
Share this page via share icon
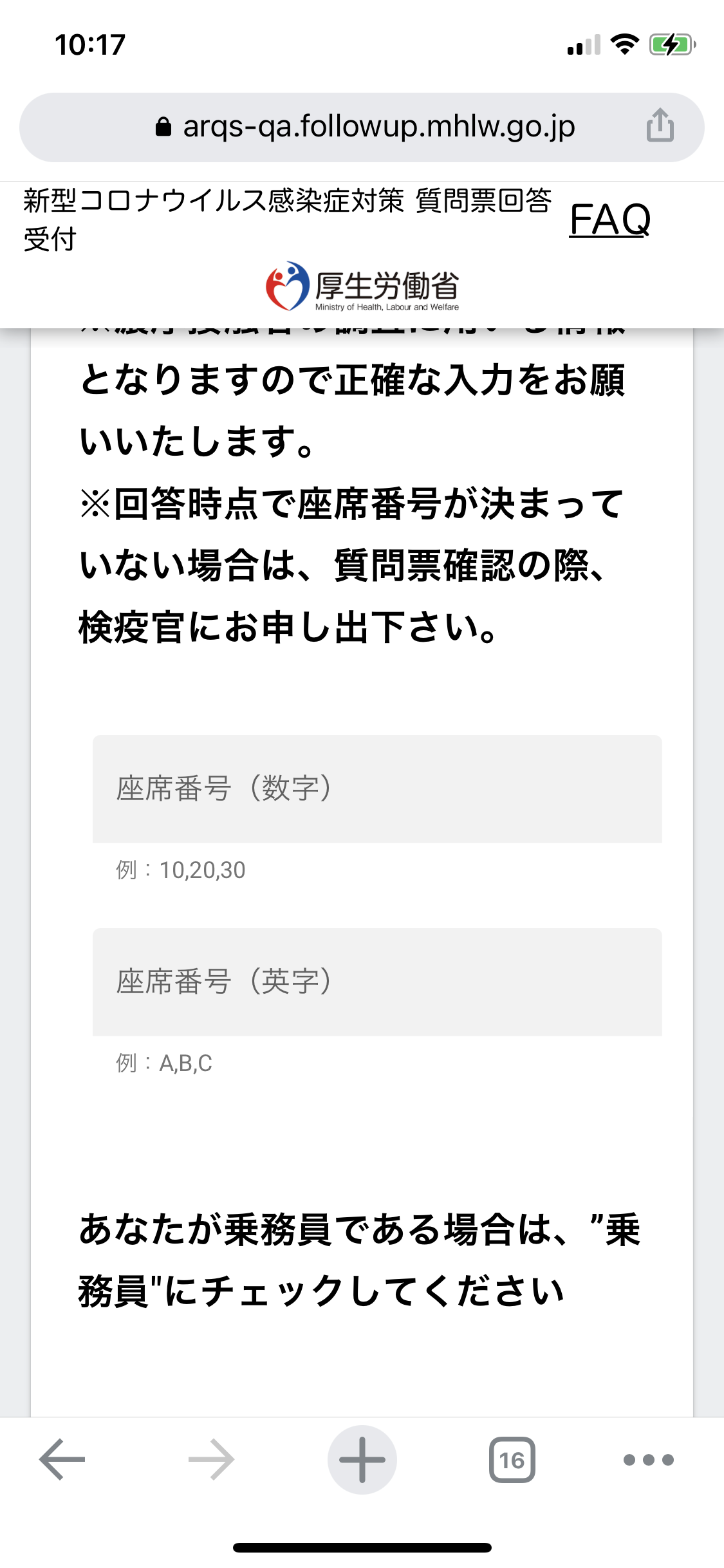[660, 125]
